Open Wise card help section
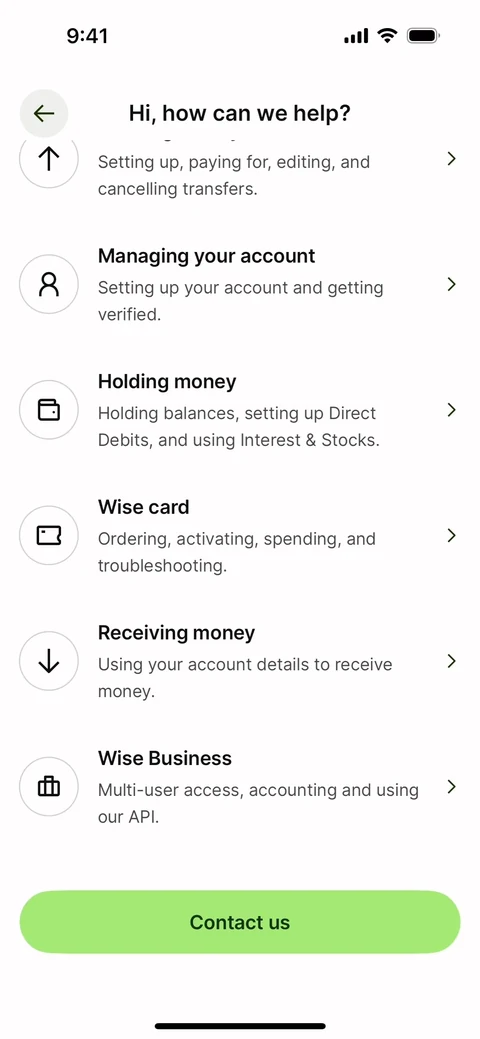 point(240,535)
